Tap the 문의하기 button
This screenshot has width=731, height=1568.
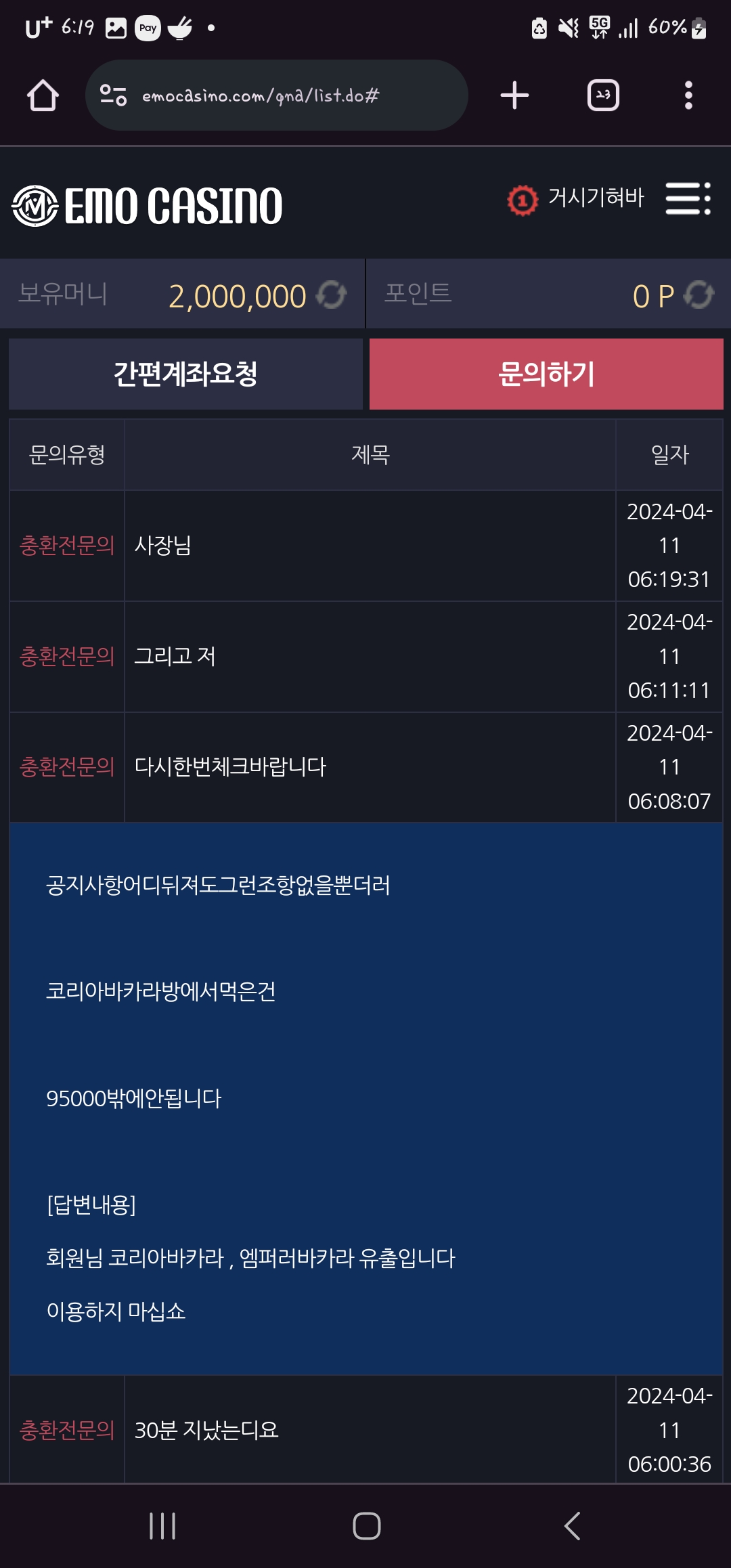point(546,374)
